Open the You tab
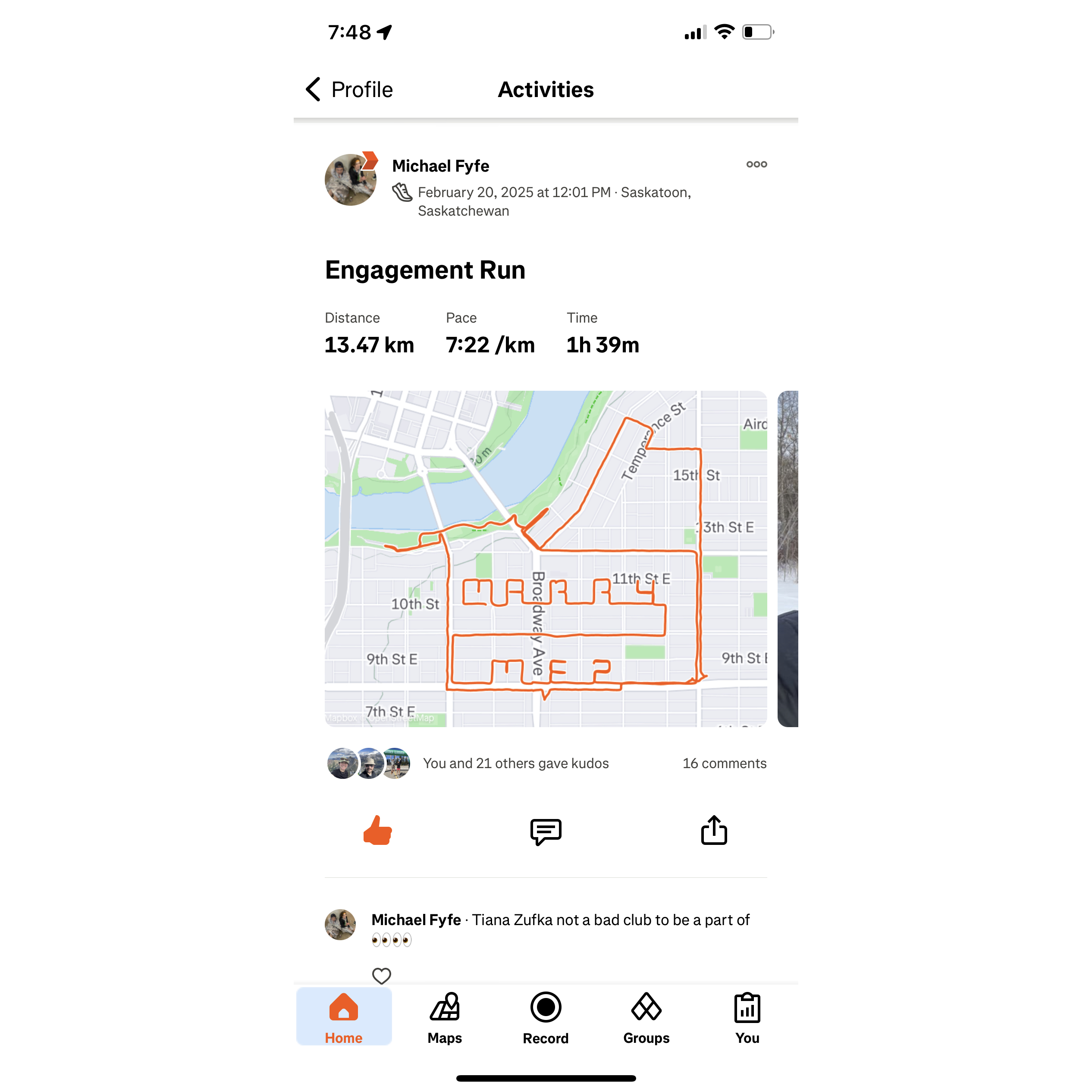The height and width of the screenshot is (1092, 1092). 747,1018
